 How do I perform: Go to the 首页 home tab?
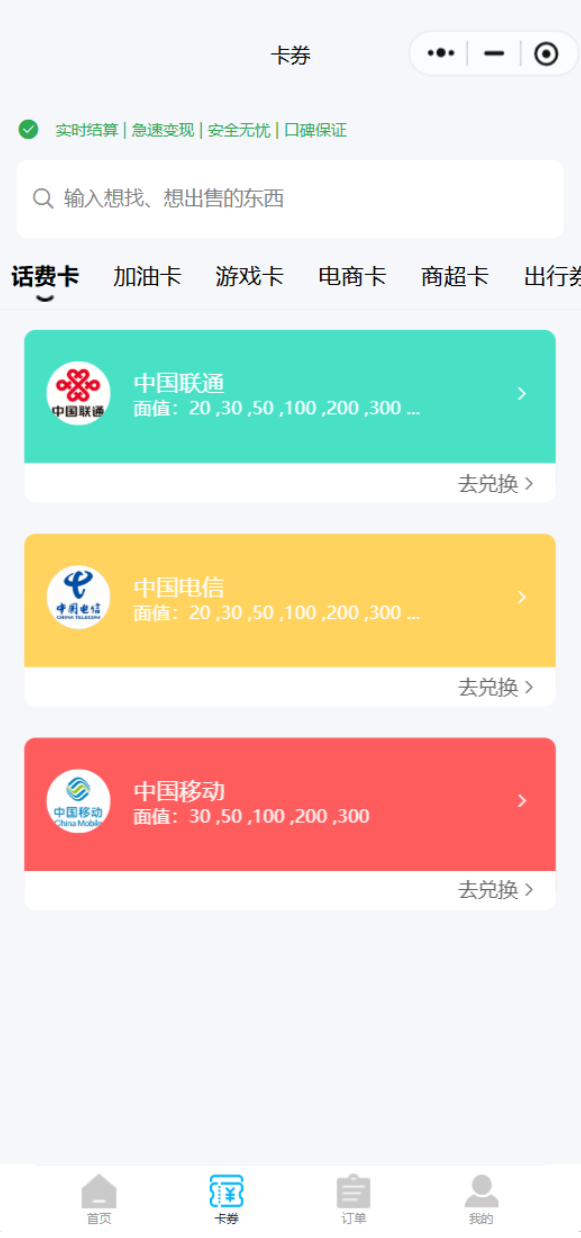pyautogui.click(x=99, y=1199)
